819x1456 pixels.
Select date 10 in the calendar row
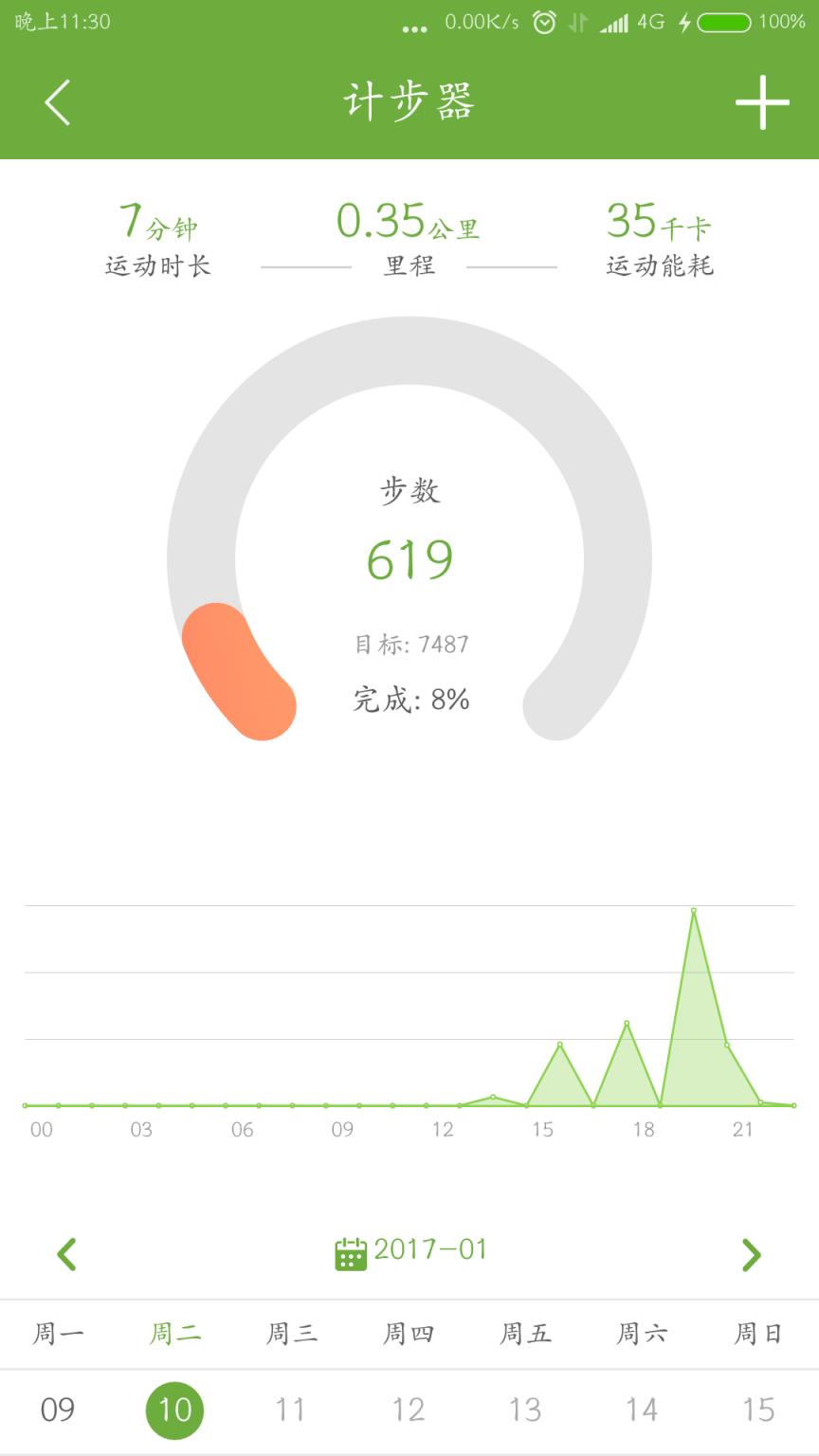pos(175,1410)
